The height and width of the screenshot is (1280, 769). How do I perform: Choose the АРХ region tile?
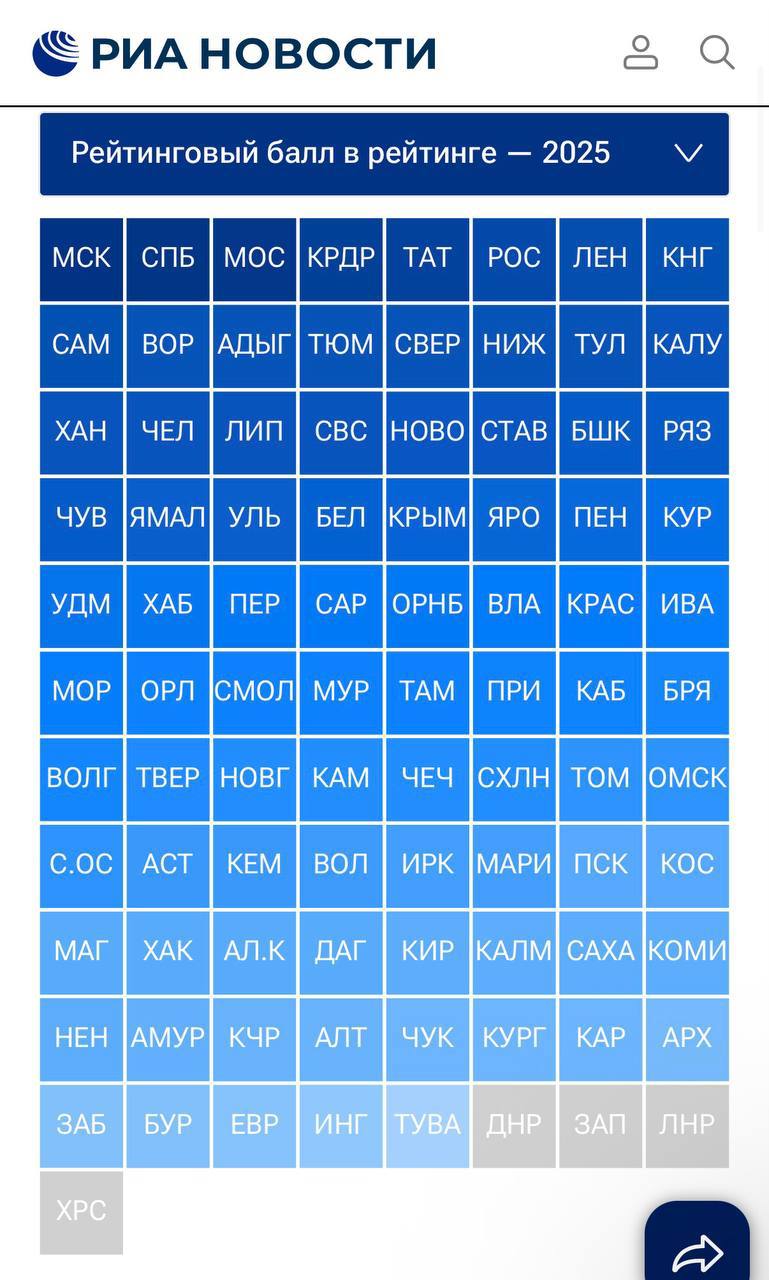[x=687, y=1039]
